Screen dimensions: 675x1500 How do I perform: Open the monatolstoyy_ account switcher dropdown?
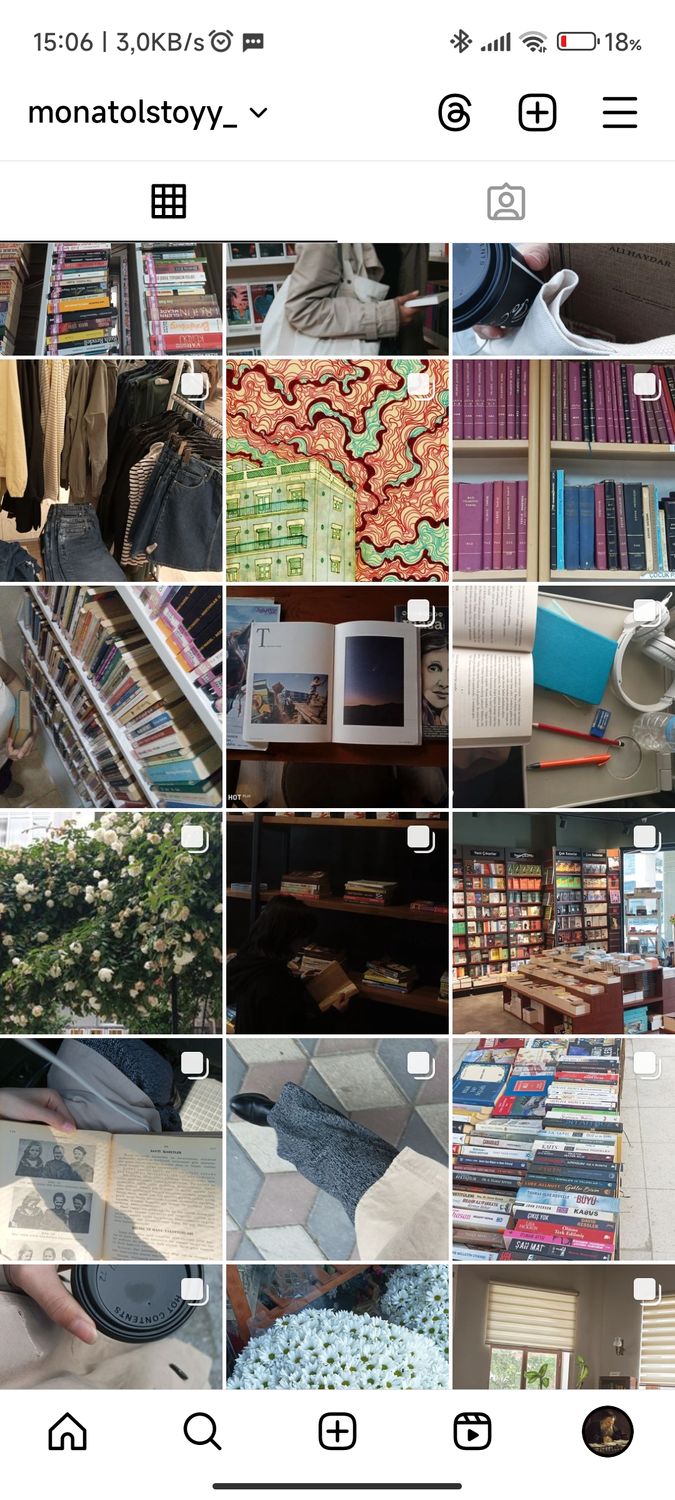(148, 113)
